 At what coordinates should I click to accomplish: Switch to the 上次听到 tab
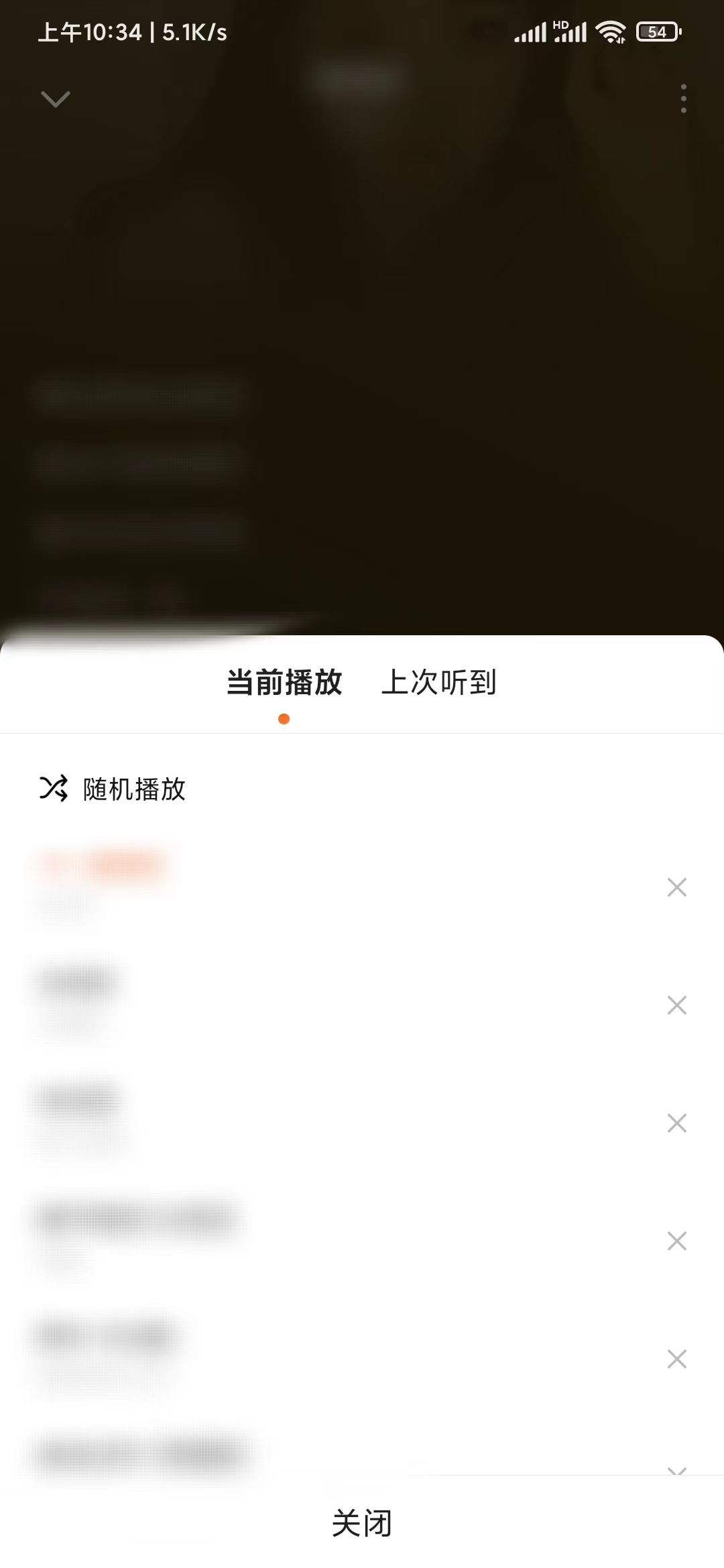pos(441,683)
